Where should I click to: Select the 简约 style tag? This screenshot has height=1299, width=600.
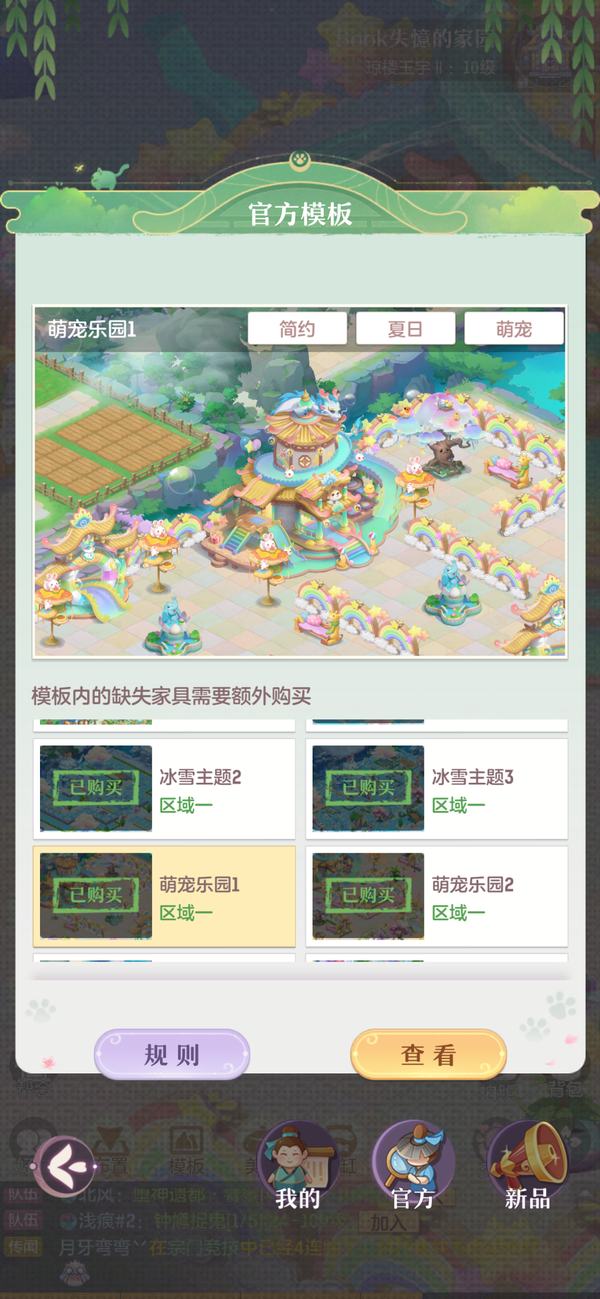[297, 329]
